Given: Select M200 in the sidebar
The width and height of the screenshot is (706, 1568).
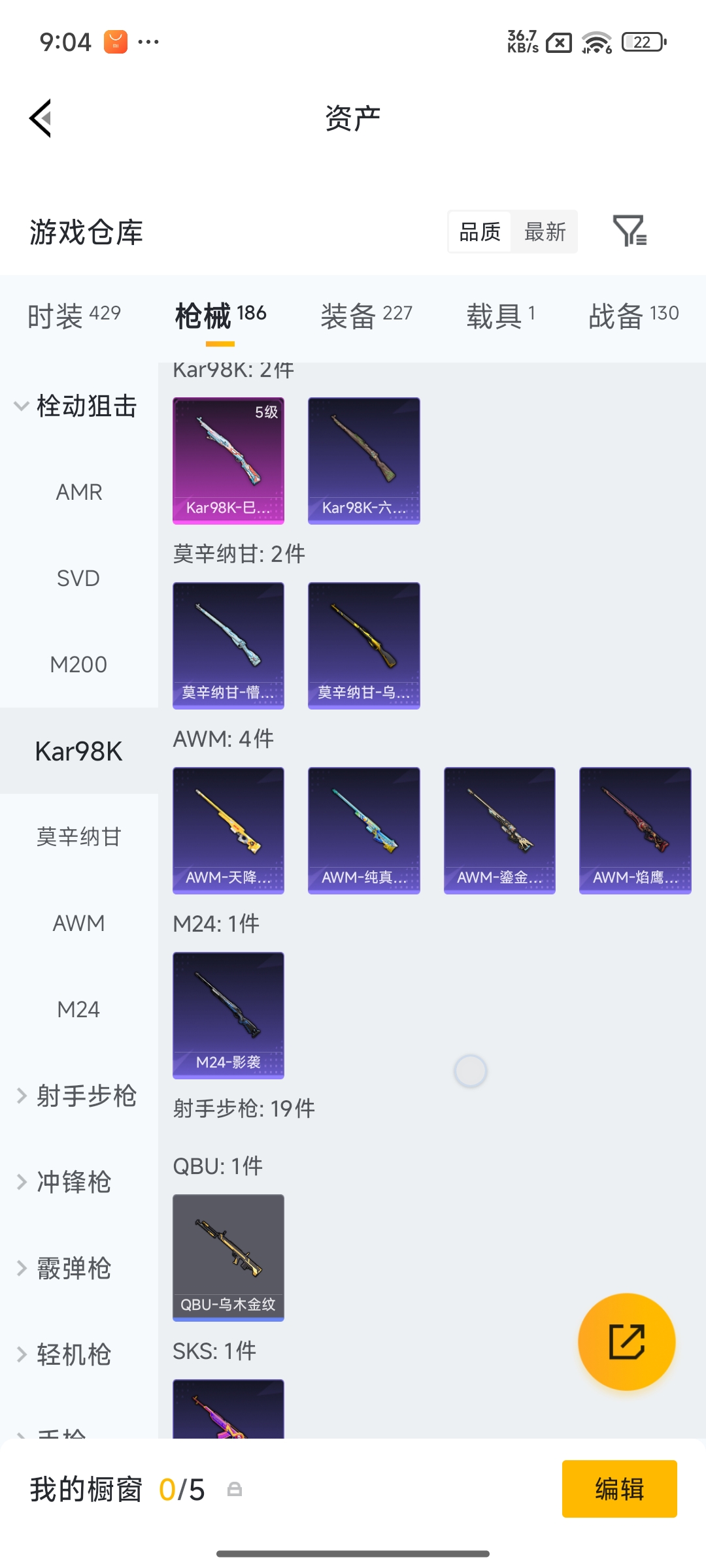Looking at the screenshot, I should pos(78,664).
